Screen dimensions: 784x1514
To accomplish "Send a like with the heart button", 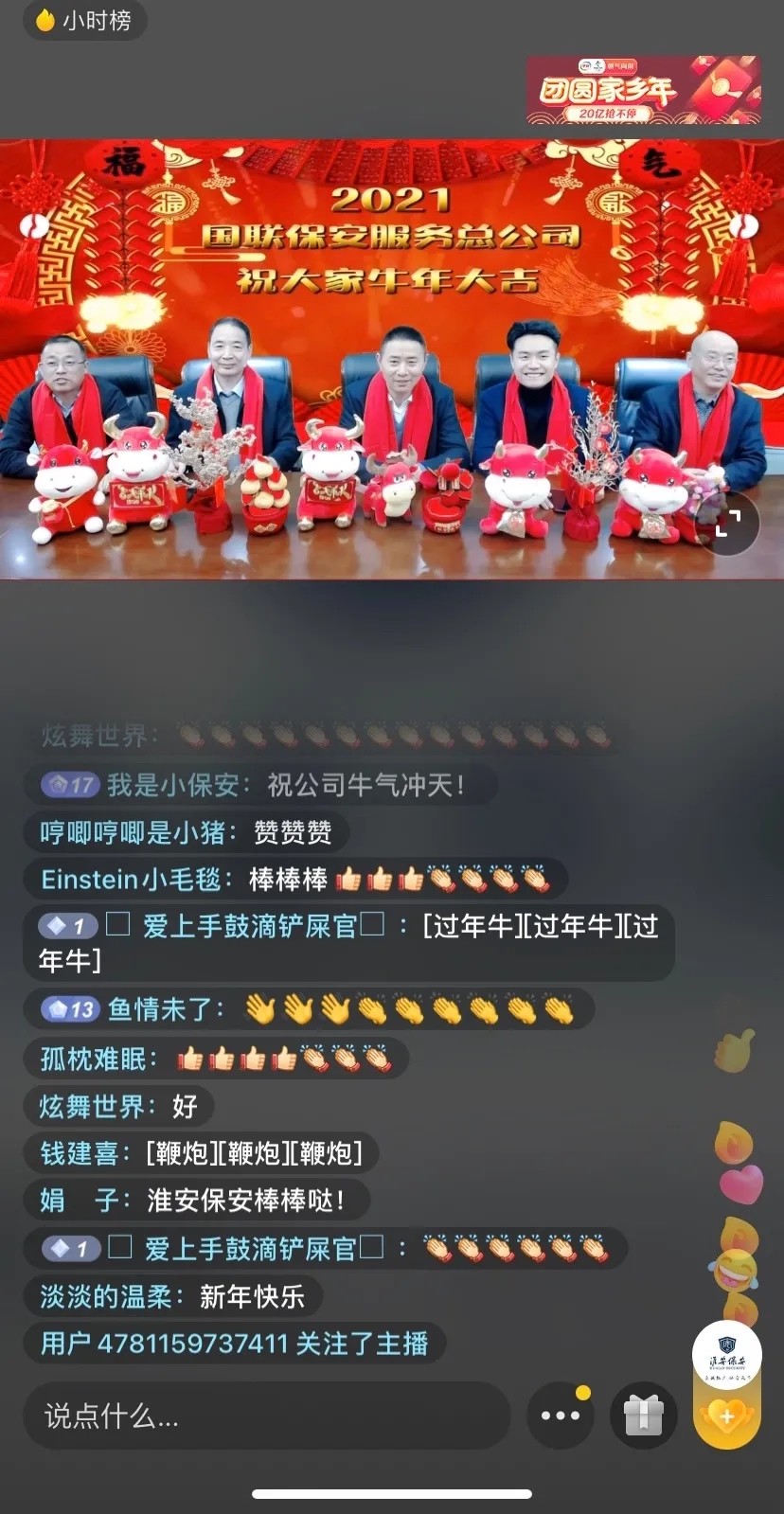I will click(727, 1416).
